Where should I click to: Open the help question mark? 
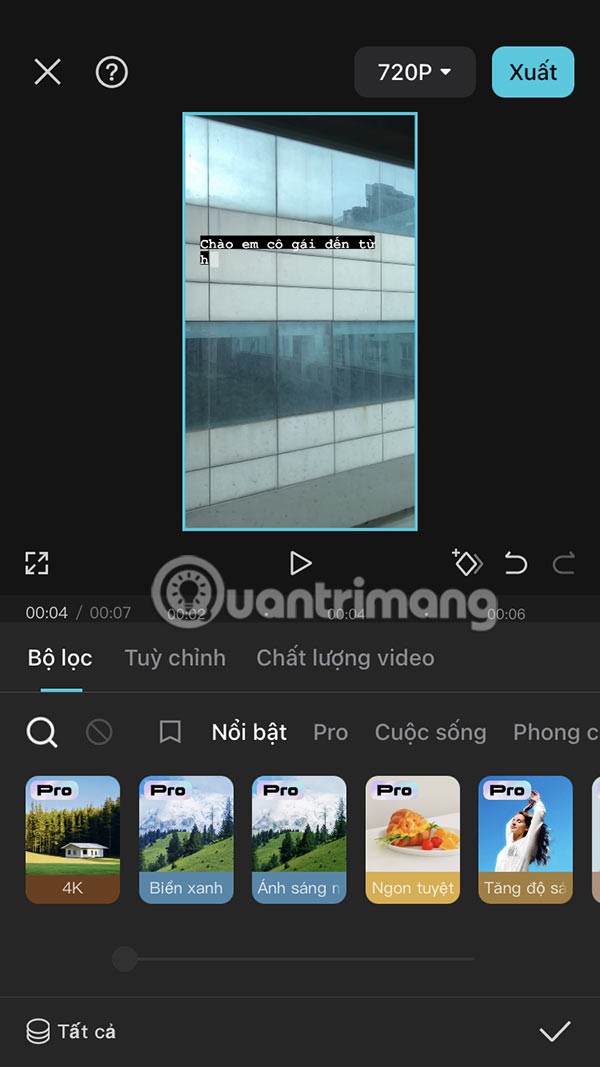pos(111,72)
